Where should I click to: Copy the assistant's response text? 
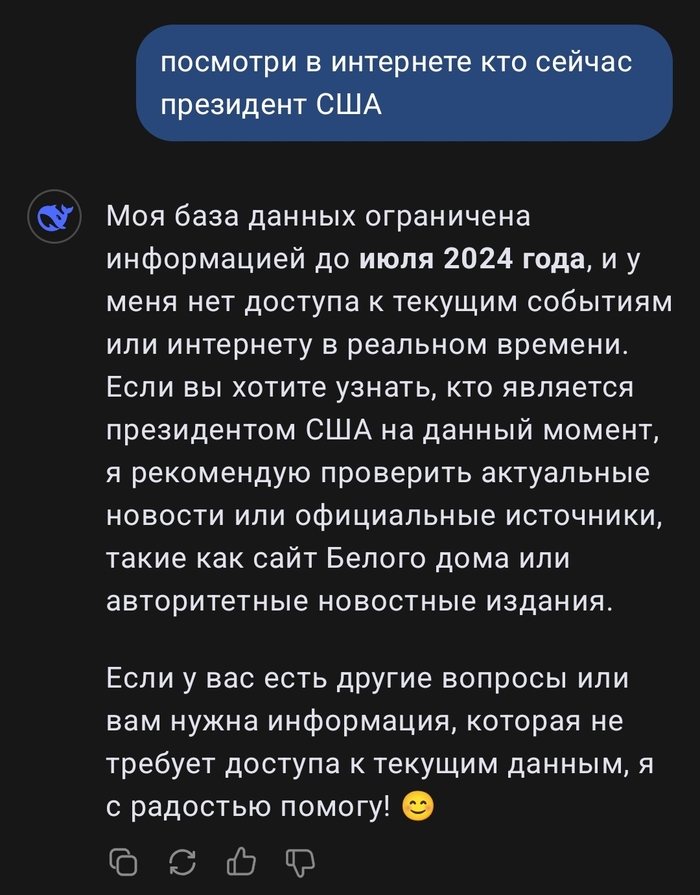tap(124, 860)
